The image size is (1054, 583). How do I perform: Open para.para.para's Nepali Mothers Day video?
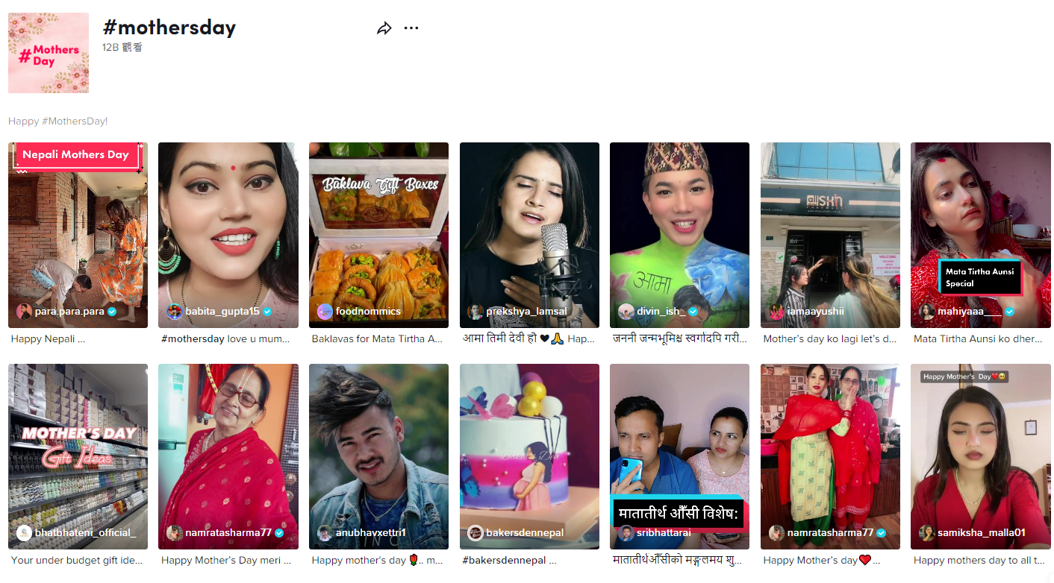78,235
